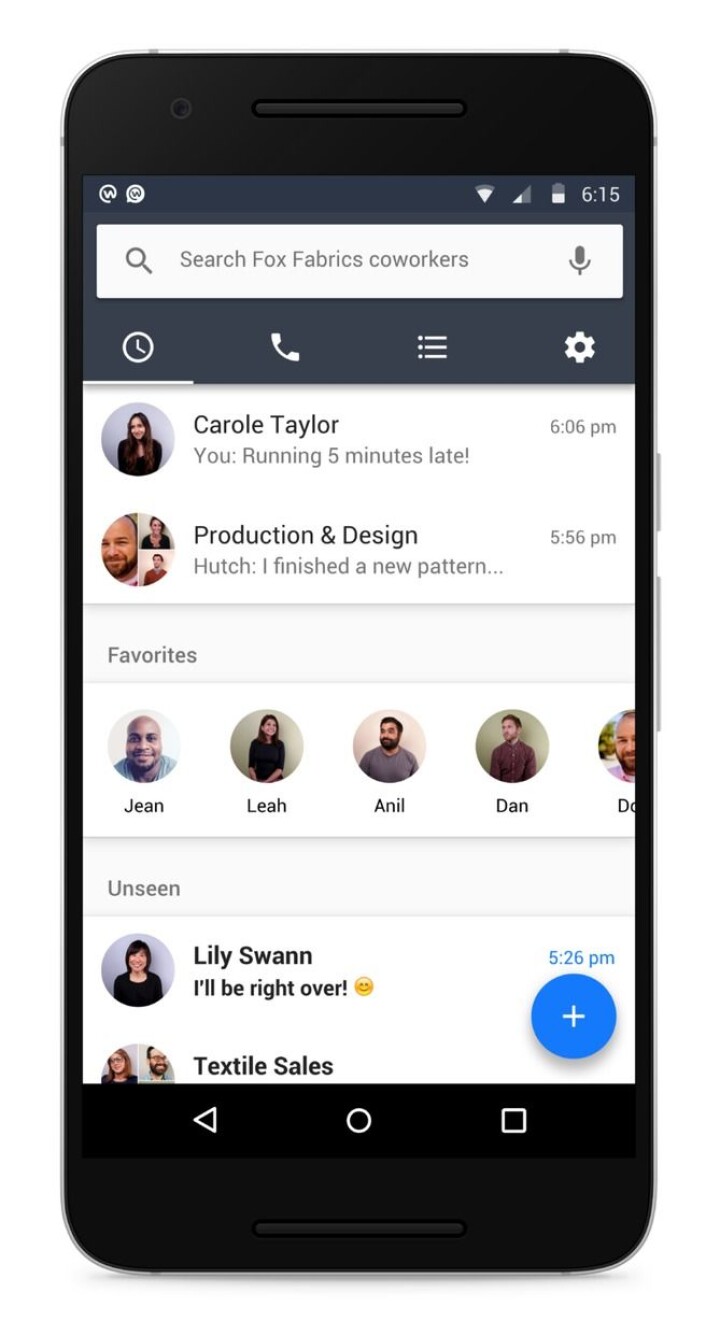Open the settings gear tab
Screen dimensions: 720x1335
(x=579, y=347)
